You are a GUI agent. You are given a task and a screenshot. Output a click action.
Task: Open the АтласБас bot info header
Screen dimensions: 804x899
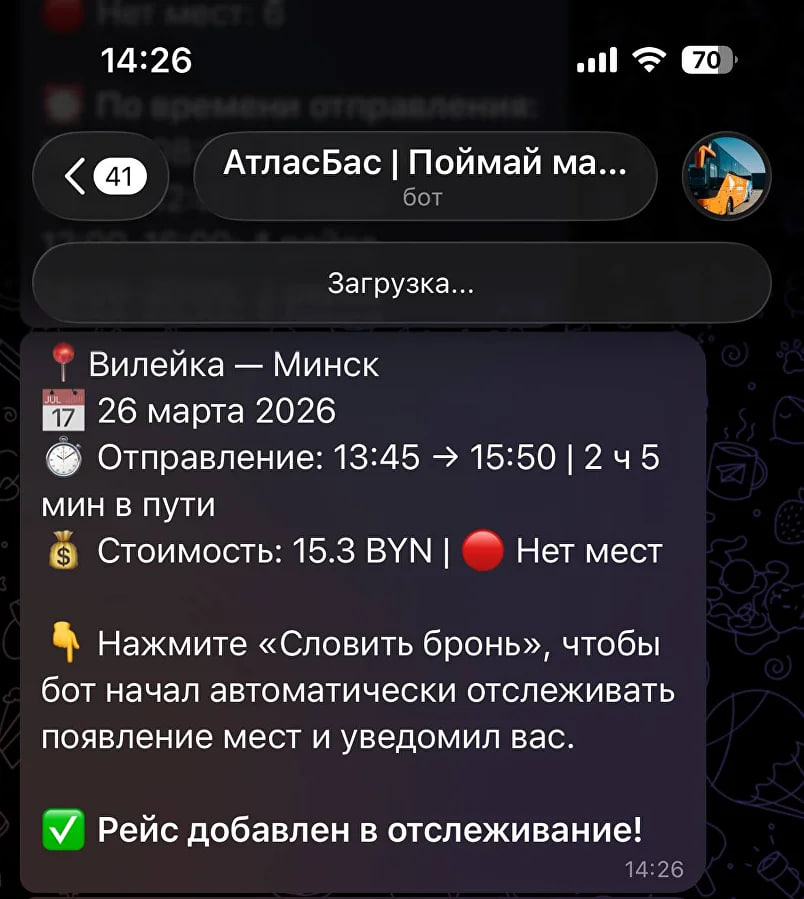pos(425,175)
